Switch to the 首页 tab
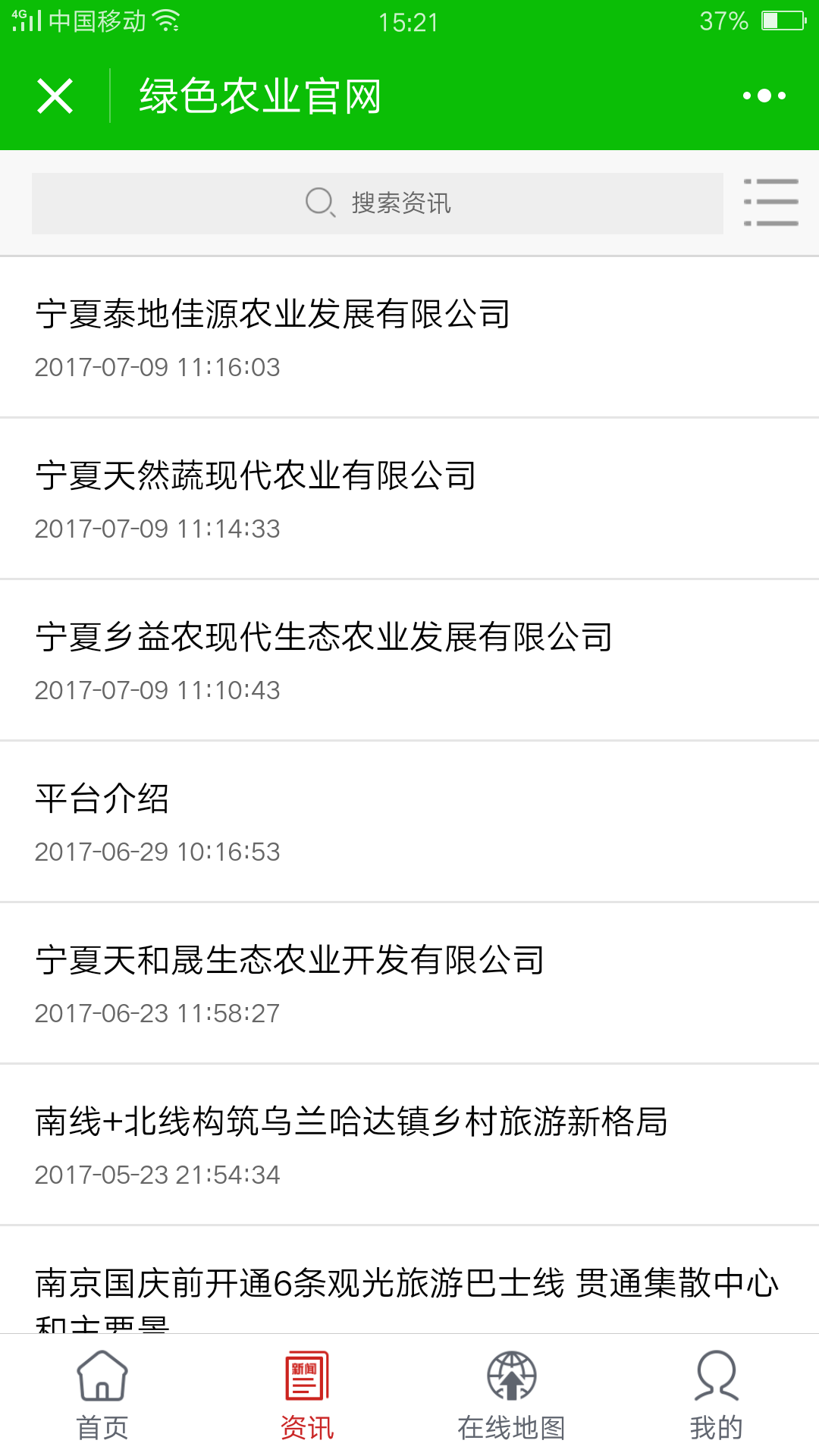 pos(102,1395)
